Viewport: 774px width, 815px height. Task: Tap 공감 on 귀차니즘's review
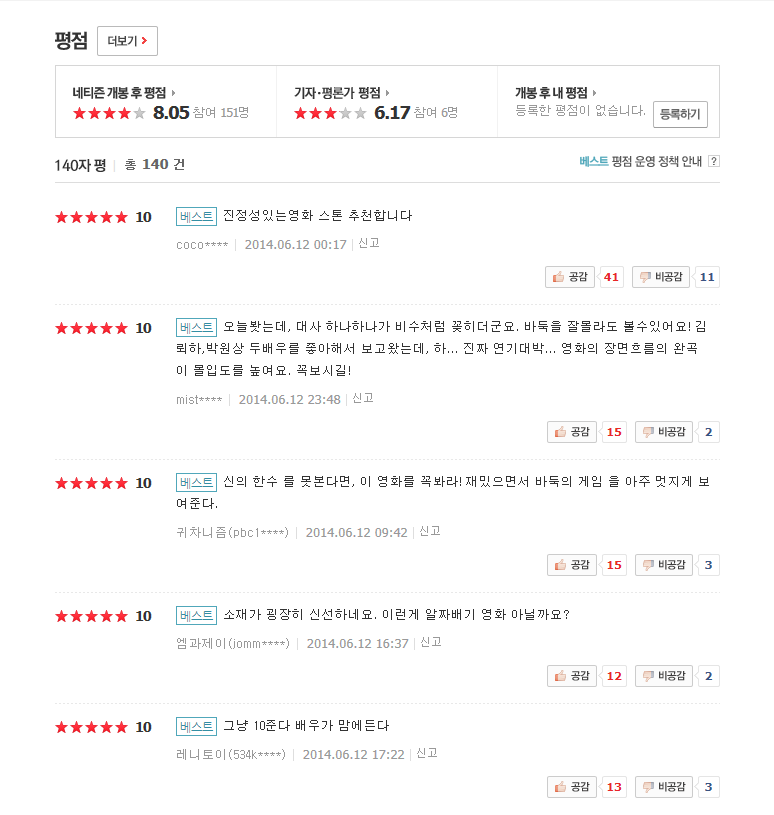(572, 565)
